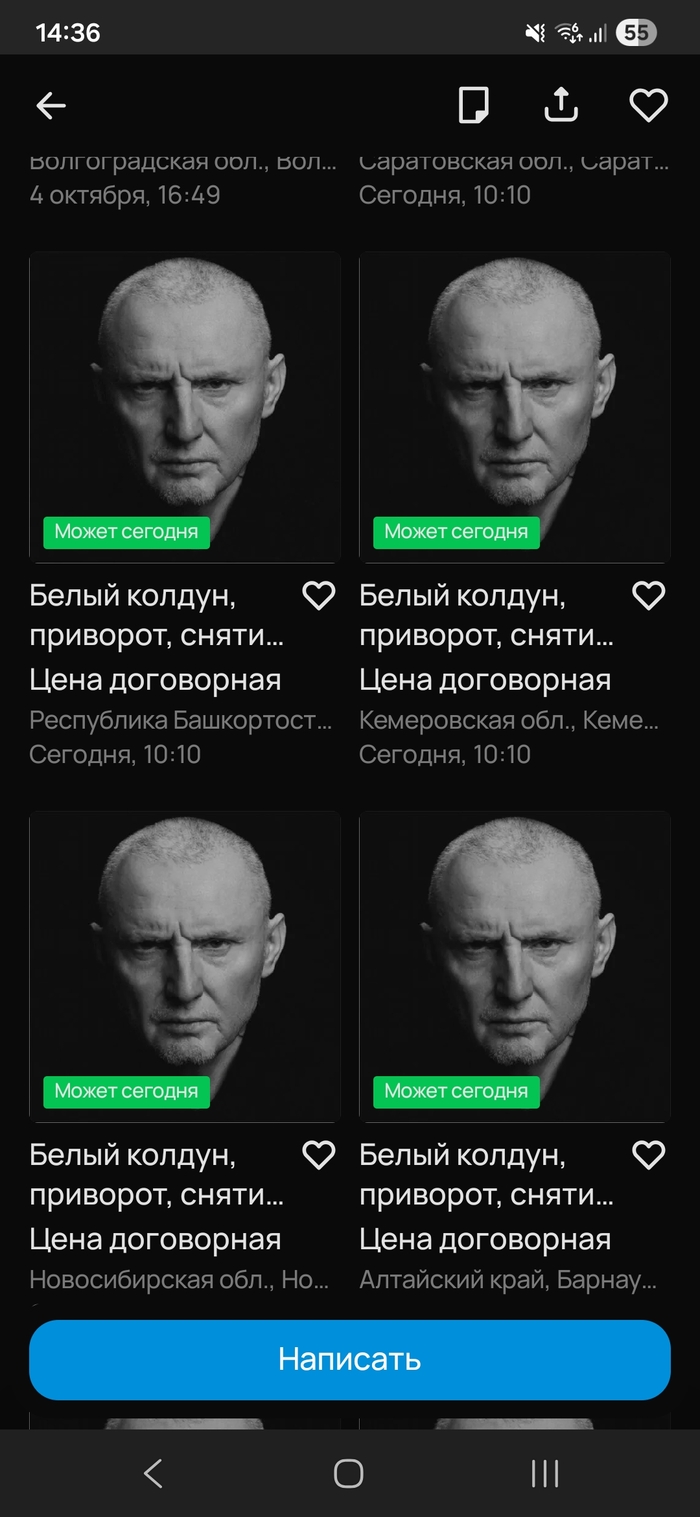
Task: Go back using the top arrow
Action: [x=51, y=105]
